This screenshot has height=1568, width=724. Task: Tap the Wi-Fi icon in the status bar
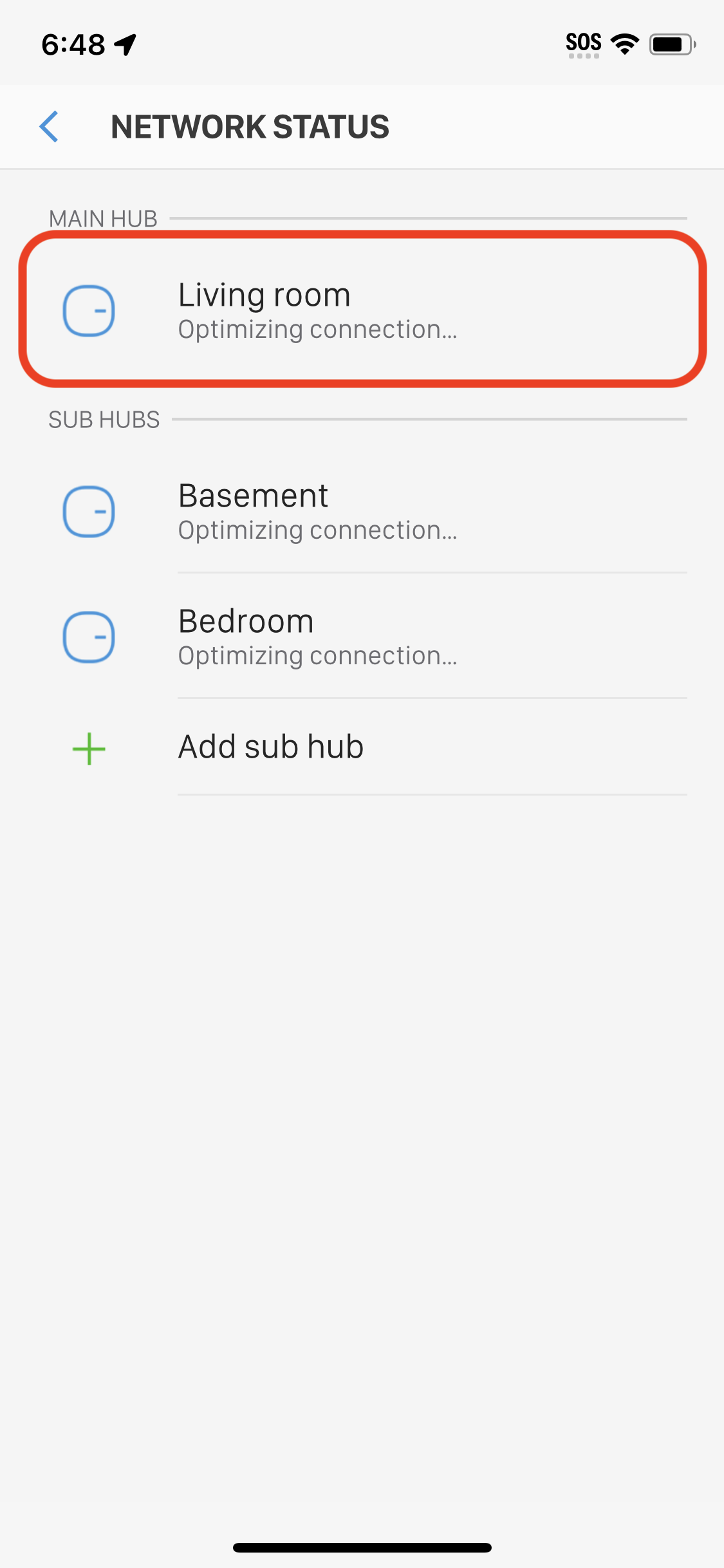pos(623,42)
